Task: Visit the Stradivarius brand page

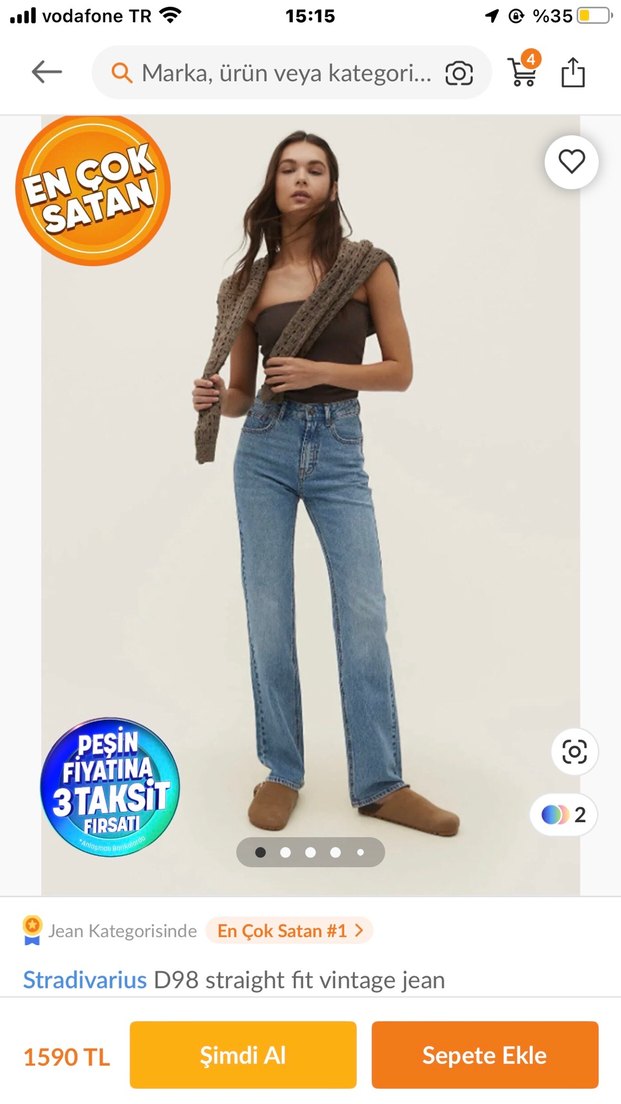Action: coord(85,980)
